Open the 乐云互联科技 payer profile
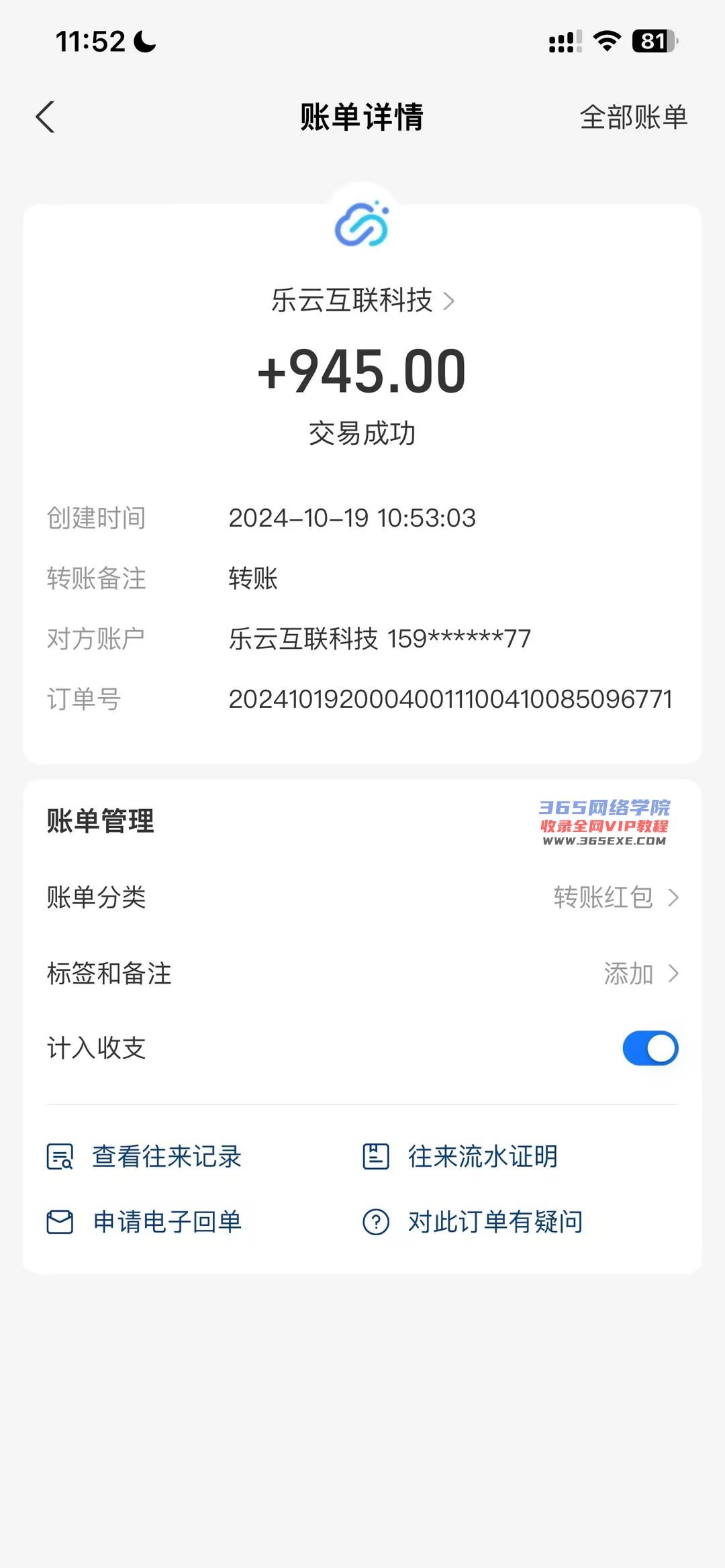Viewport: 725px width, 1568px height. tap(362, 301)
